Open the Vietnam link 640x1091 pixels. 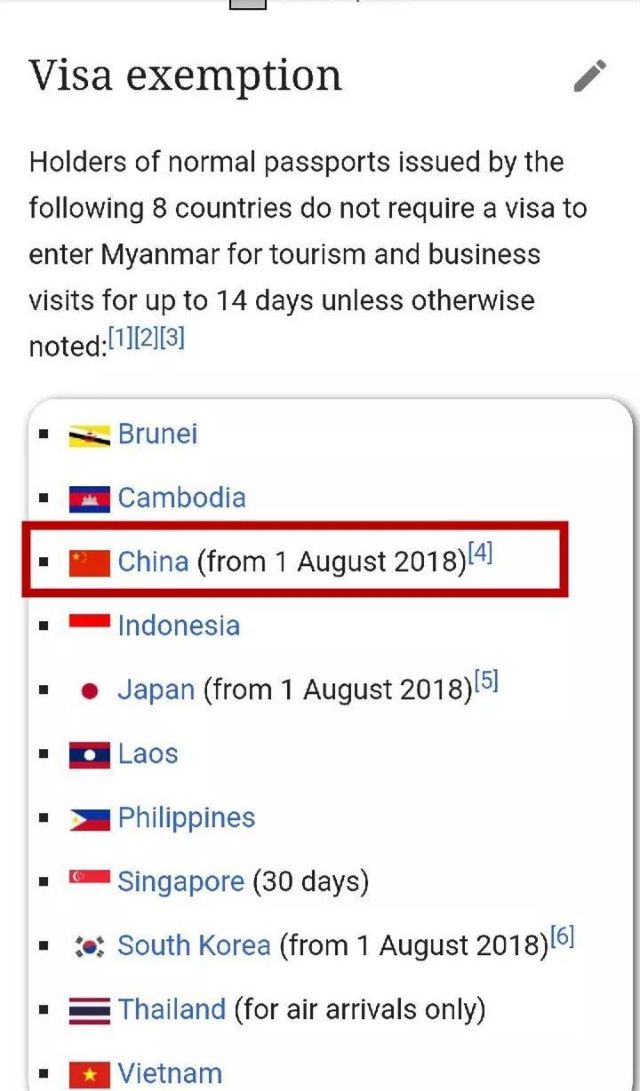pyautogui.click(x=170, y=1074)
